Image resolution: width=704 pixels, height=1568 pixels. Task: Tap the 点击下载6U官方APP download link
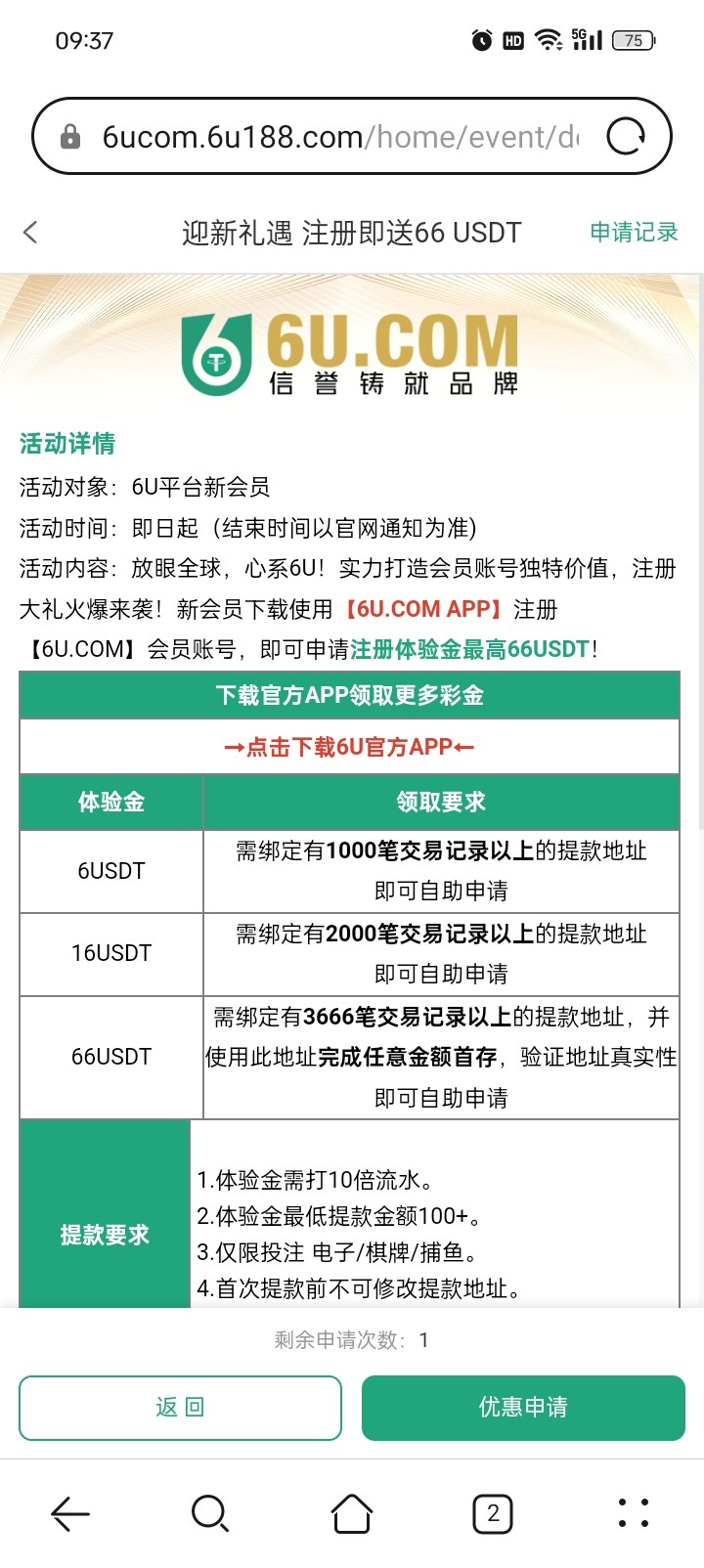point(349,747)
